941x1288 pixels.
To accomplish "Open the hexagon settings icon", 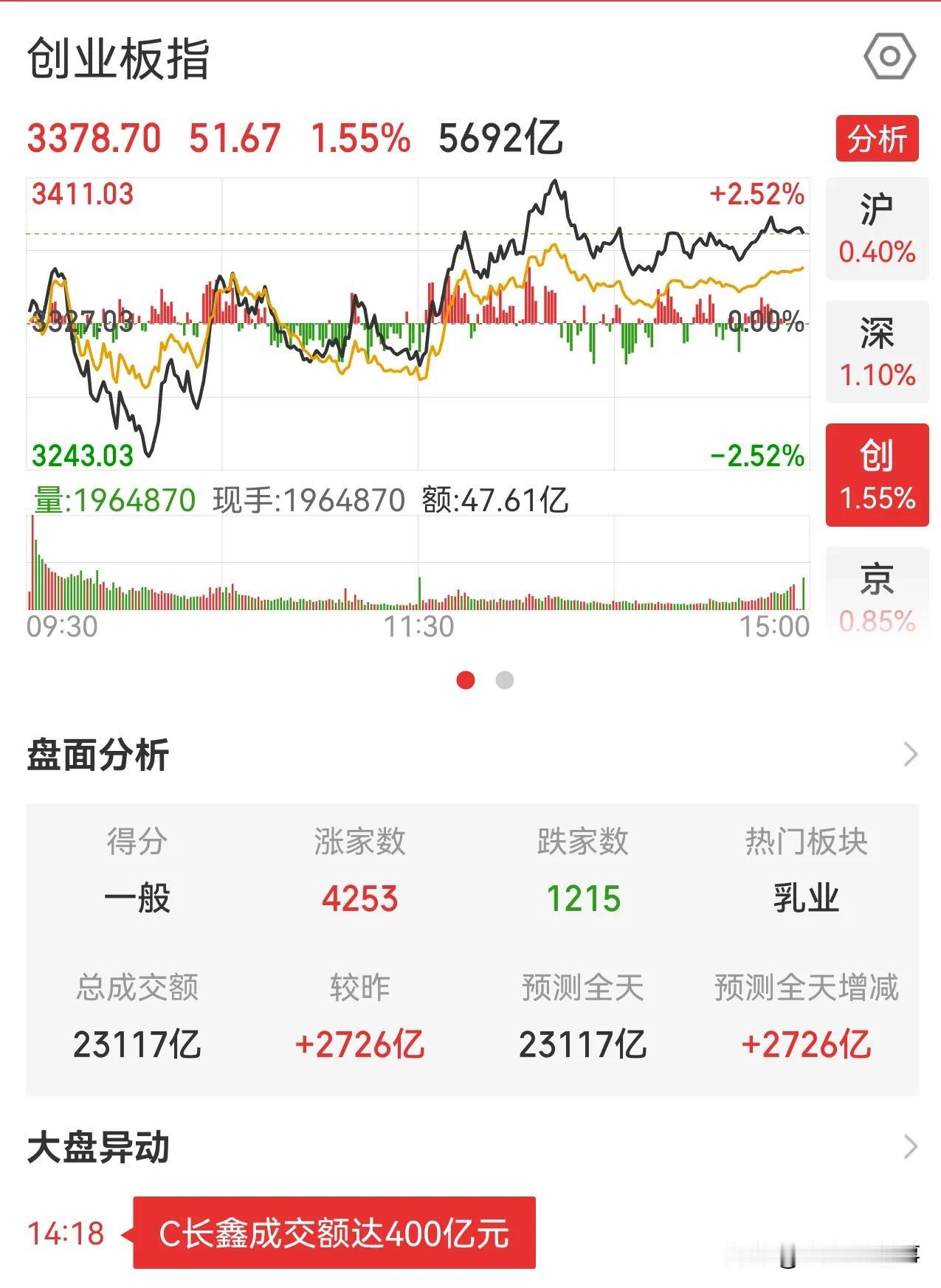I will [889, 57].
